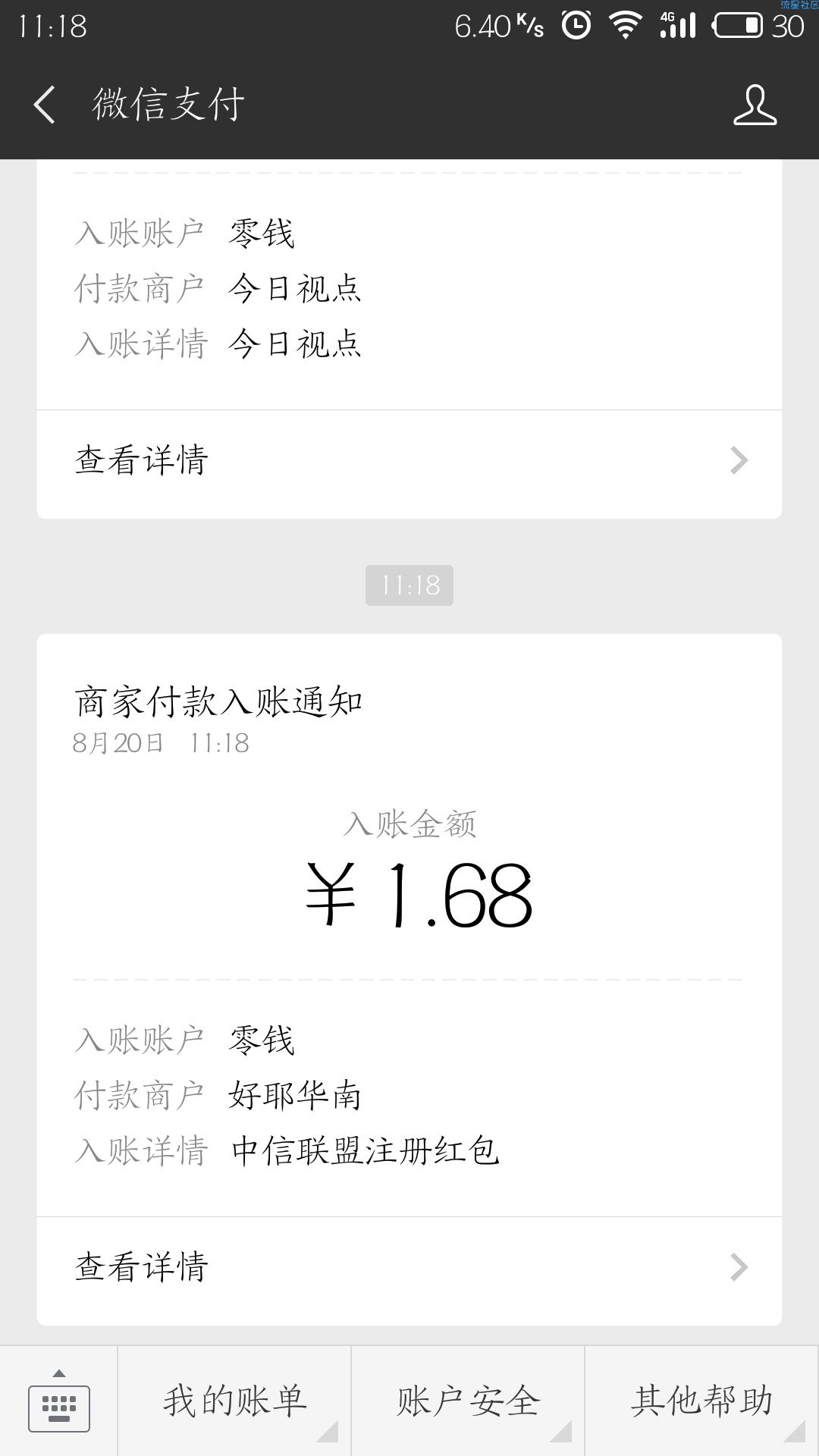Image resolution: width=819 pixels, height=1456 pixels.
Task: Open the profile icon in header
Action: 755,105
